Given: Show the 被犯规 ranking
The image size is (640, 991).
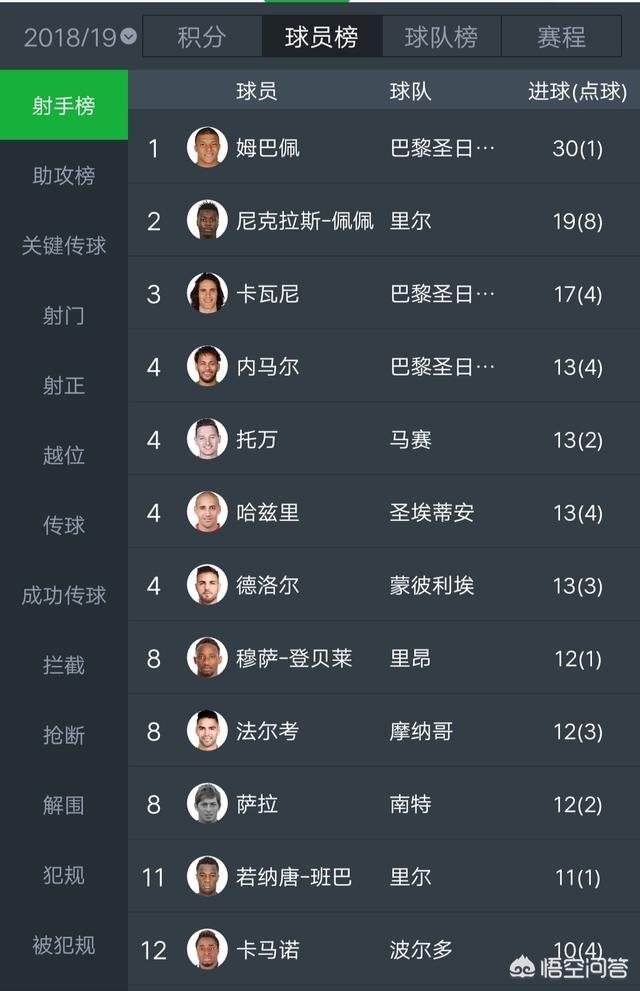Looking at the screenshot, I should tap(64, 946).
